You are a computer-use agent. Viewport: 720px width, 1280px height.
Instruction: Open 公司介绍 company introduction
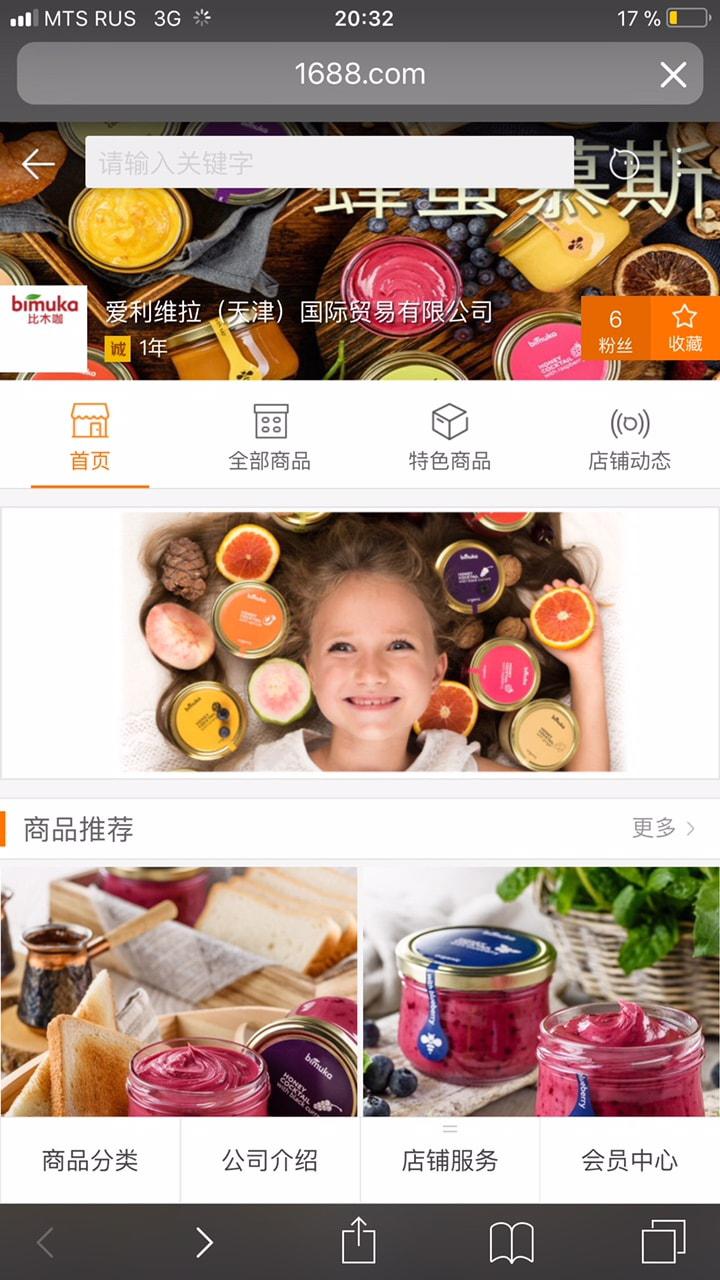(x=270, y=1161)
